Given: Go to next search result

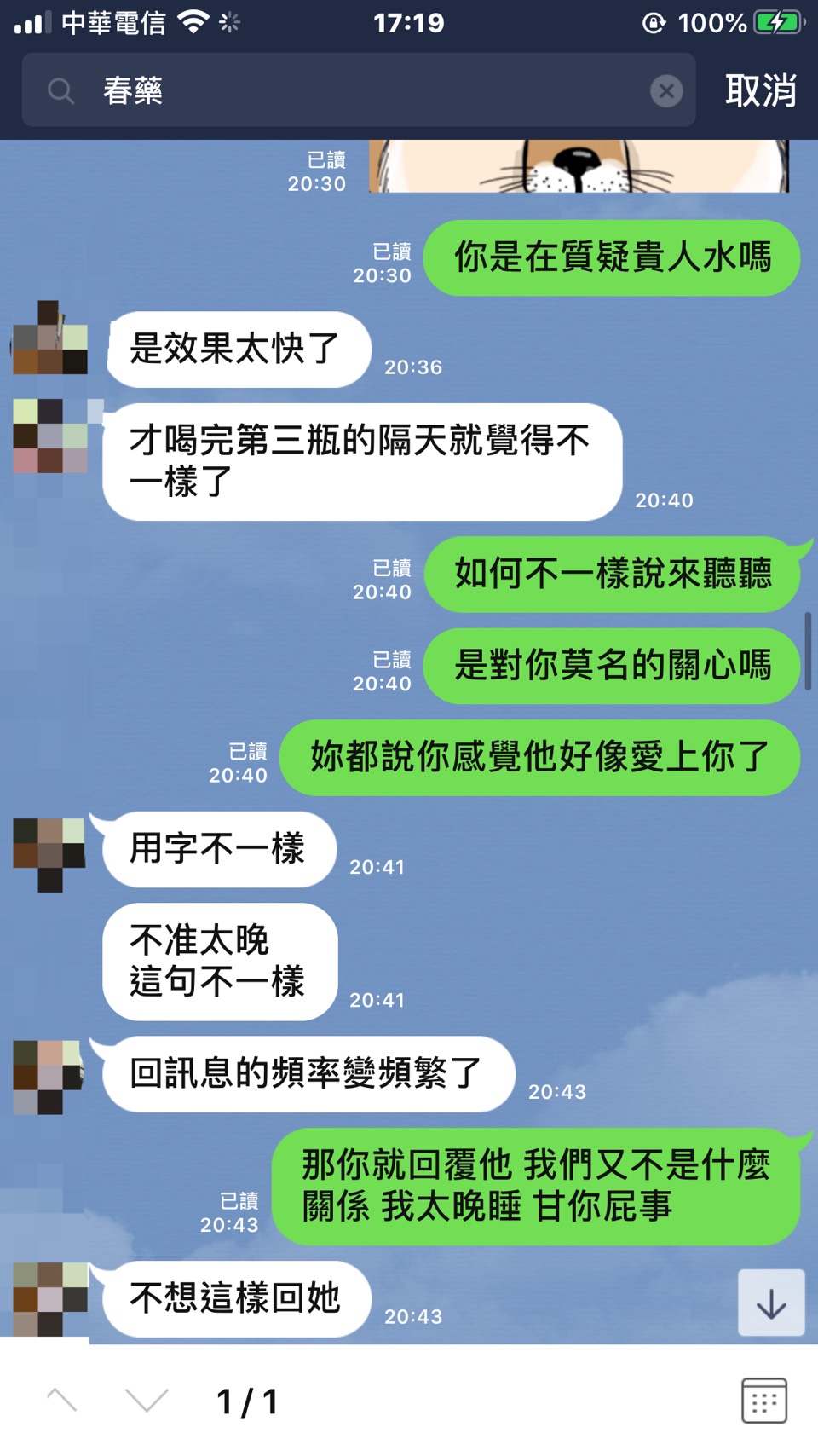Looking at the screenshot, I should pos(147,1401).
